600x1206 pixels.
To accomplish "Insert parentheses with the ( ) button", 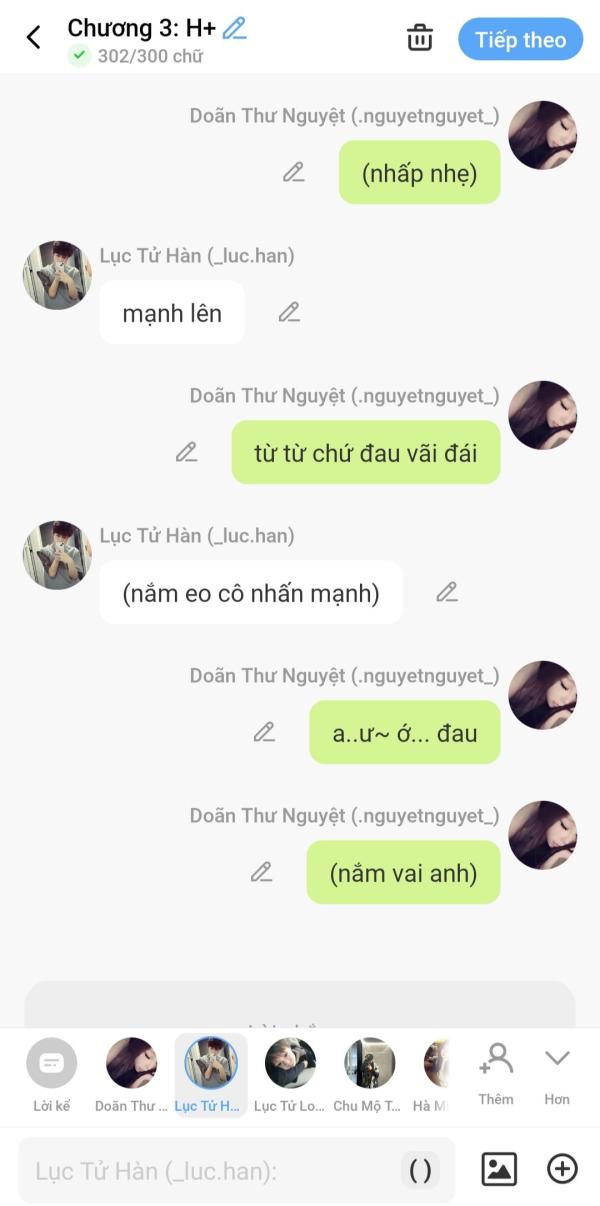I will pos(421,1170).
